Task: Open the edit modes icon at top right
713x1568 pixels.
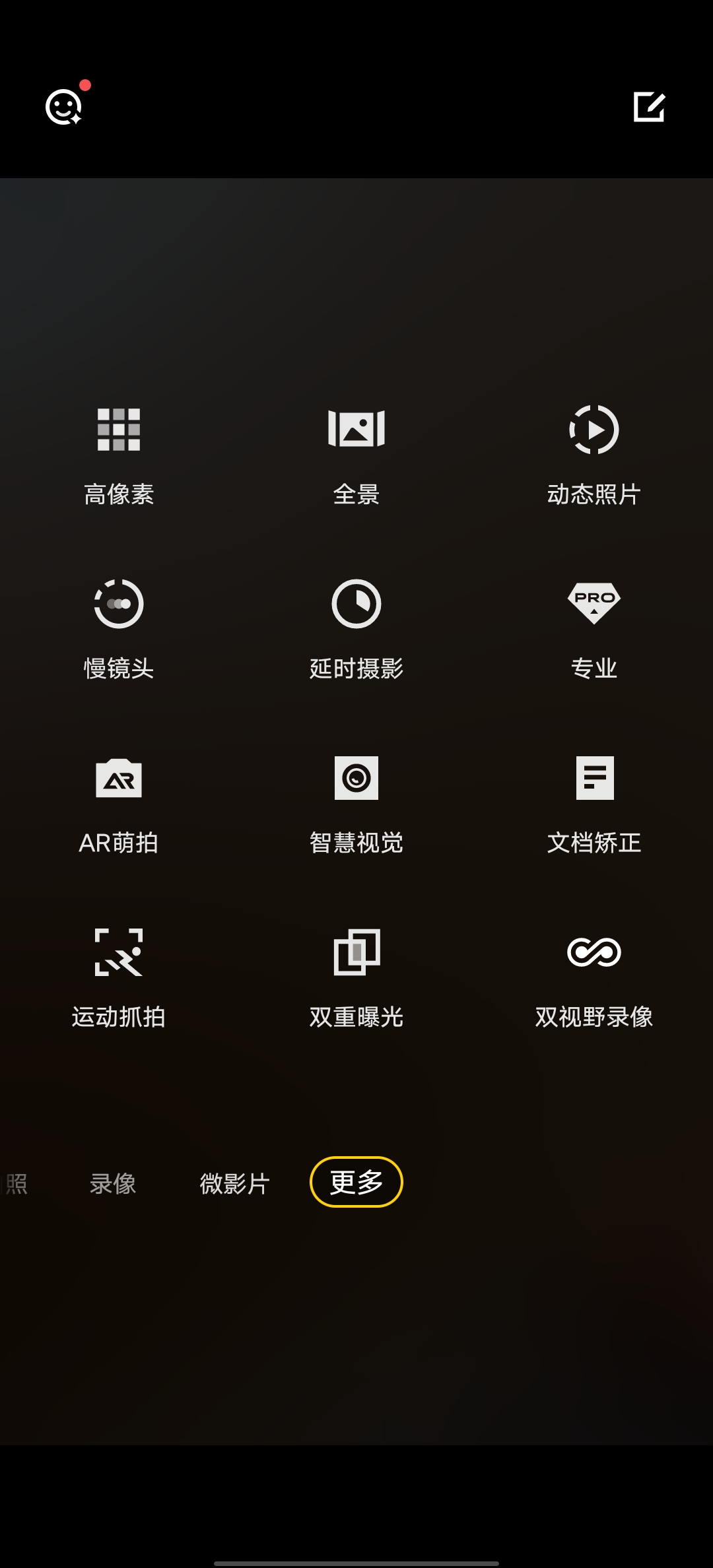Action: pyautogui.click(x=650, y=107)
